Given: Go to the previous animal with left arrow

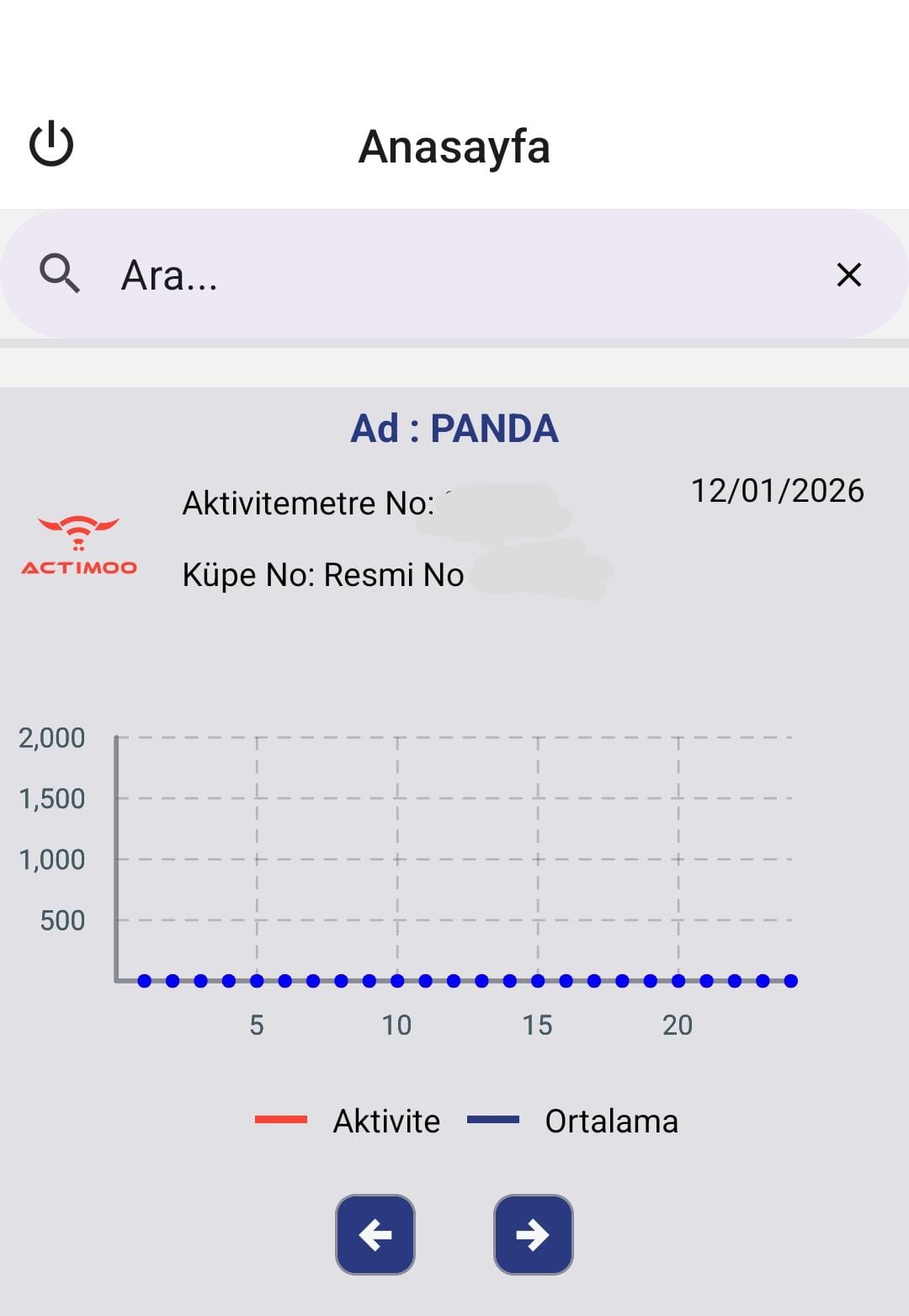Looking at the screenshot, I should coord(375,1234).
